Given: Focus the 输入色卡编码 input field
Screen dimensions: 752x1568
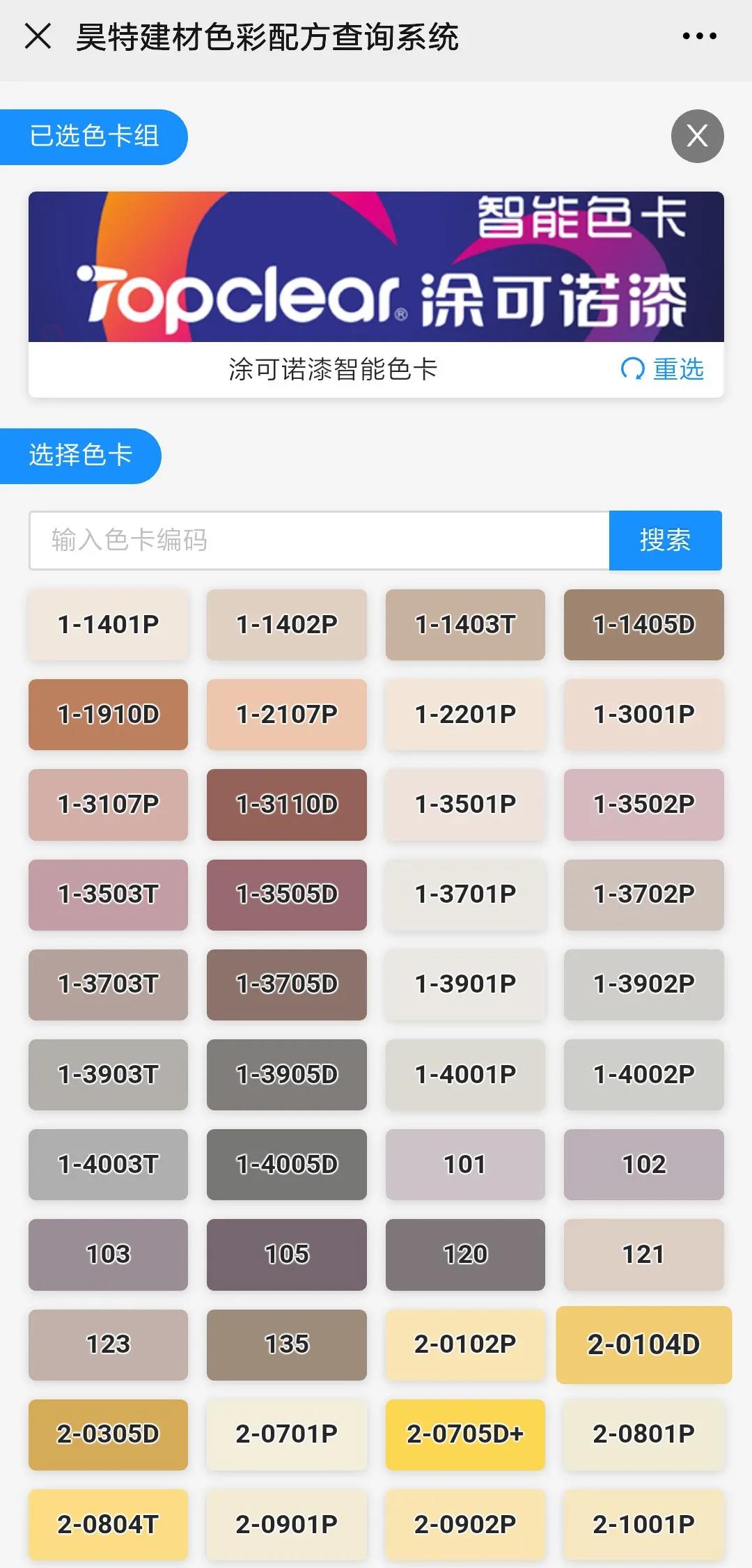Looking at the screenshot, I should [x=319, y=541].
